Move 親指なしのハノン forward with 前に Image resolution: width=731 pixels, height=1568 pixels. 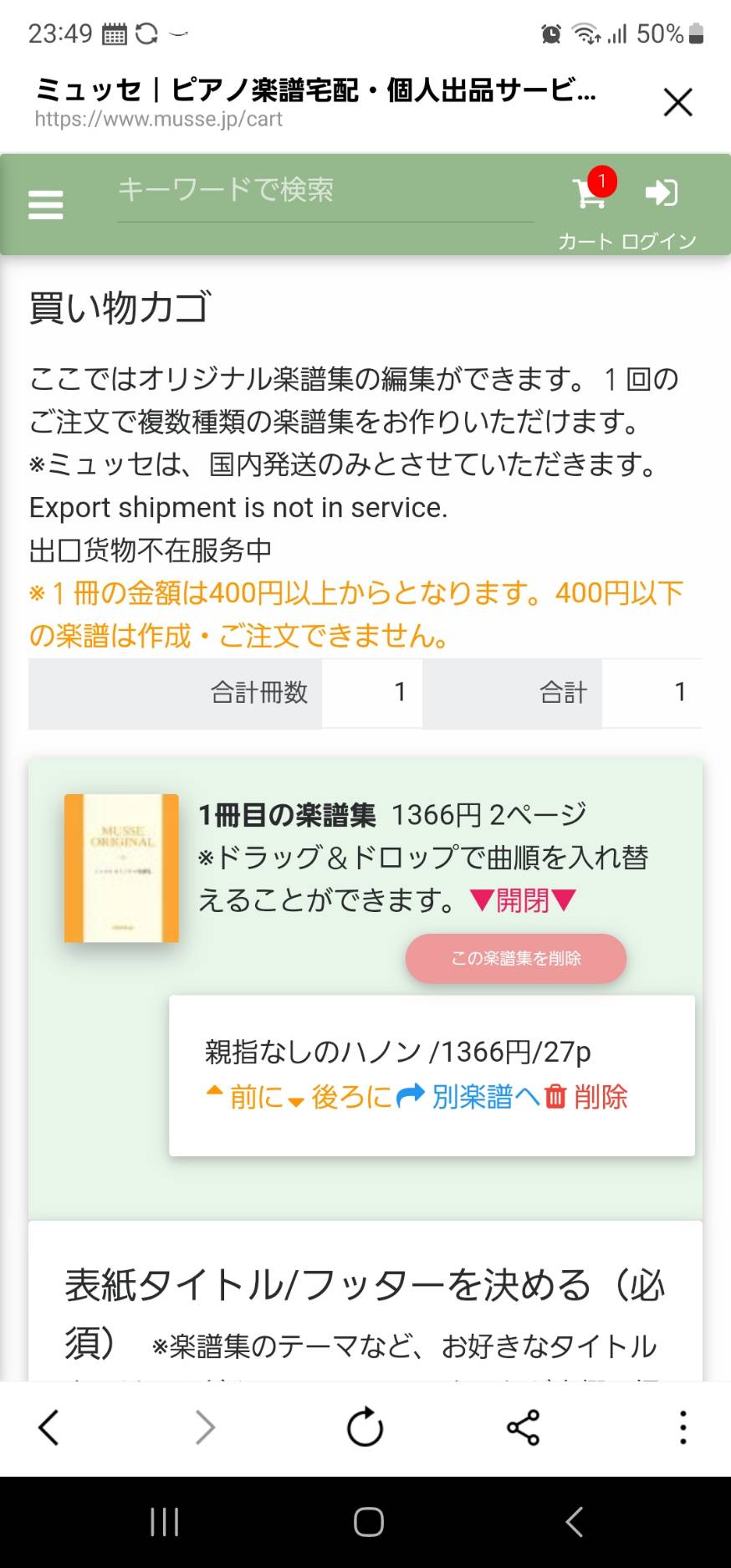coord(244,1097)
